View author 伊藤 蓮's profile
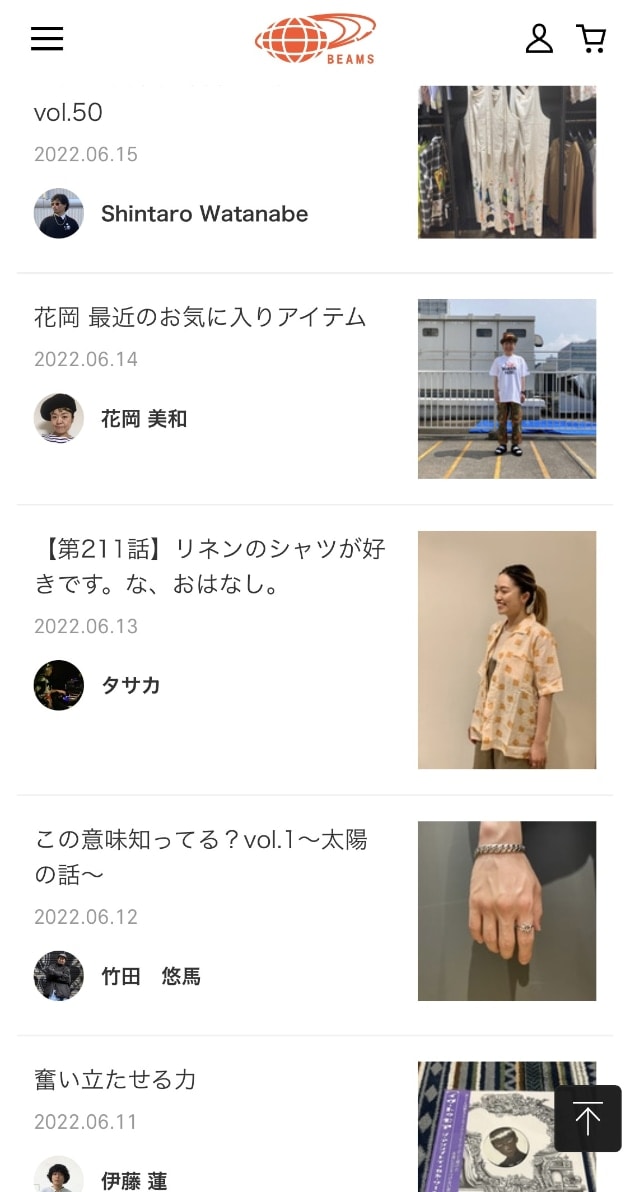 point(133,1181)
